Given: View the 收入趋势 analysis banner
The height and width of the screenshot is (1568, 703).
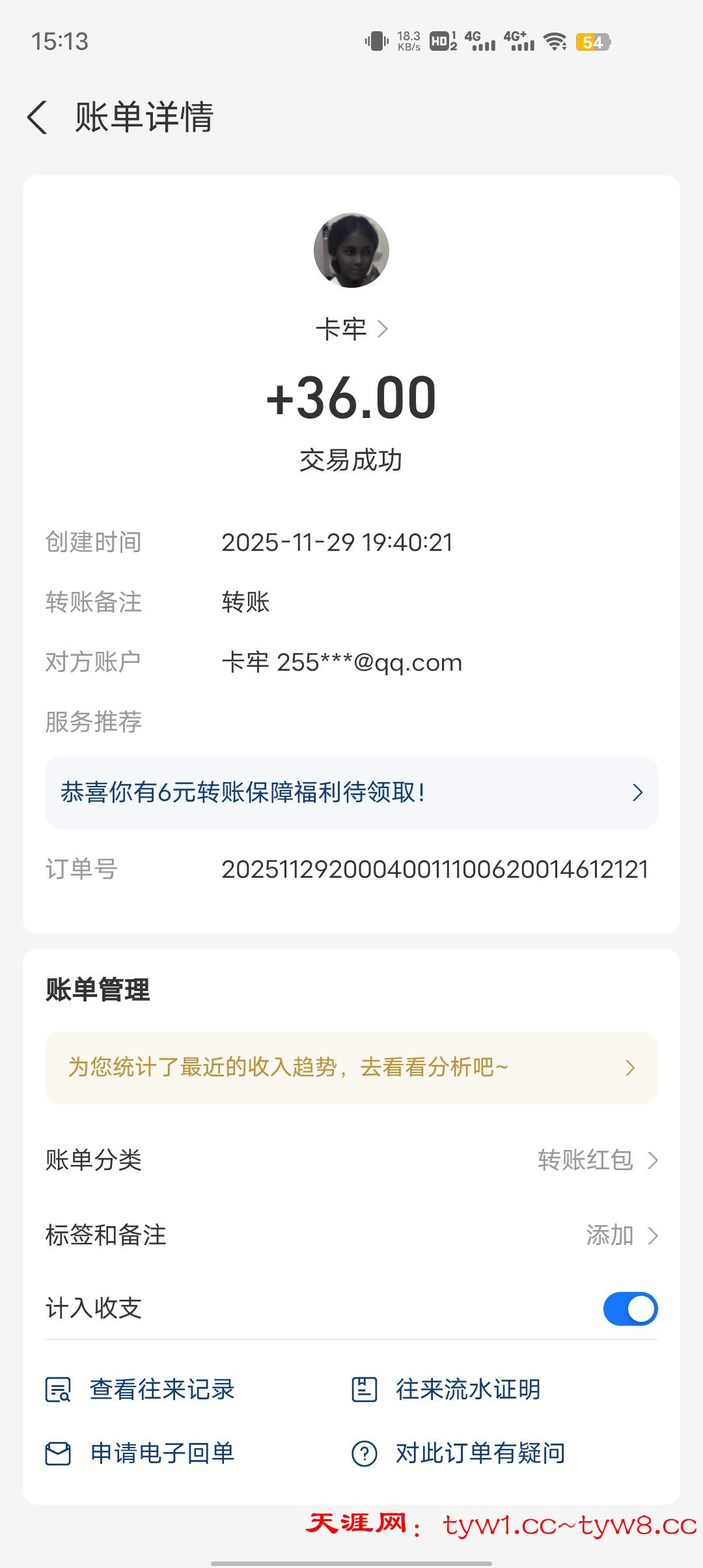Looking at the screenshot, I should click(x=351, y=1067).
